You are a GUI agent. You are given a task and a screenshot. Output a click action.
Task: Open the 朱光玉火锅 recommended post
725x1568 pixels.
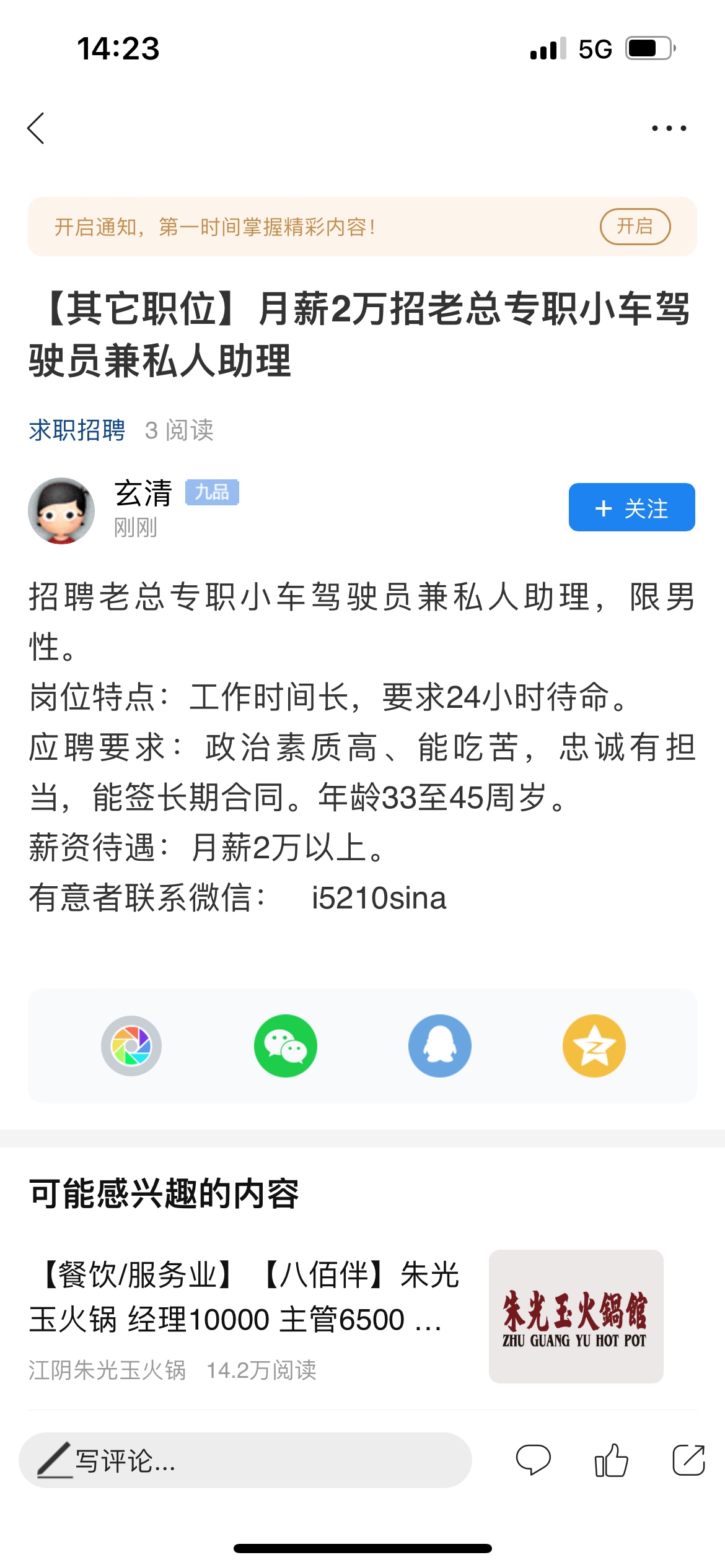pos(244,1297)
